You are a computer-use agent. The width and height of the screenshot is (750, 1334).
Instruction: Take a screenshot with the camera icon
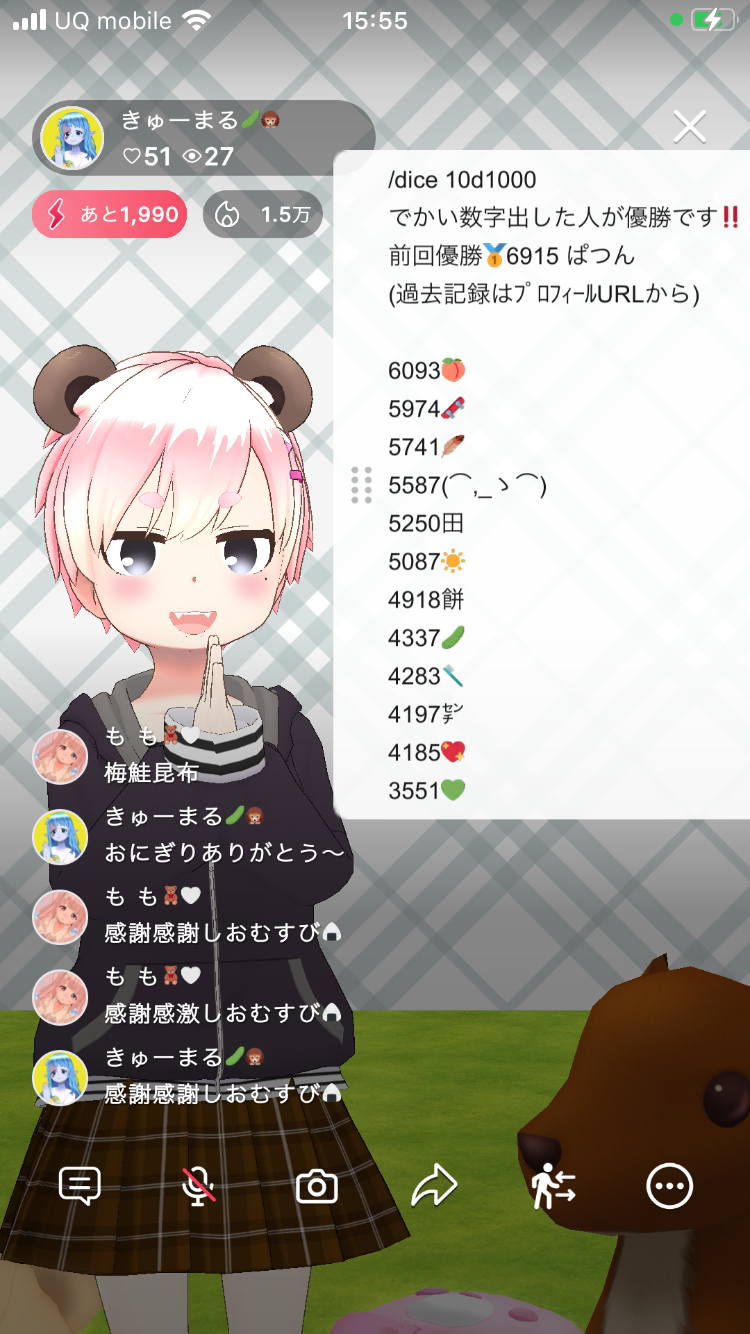click(317, 1187)
